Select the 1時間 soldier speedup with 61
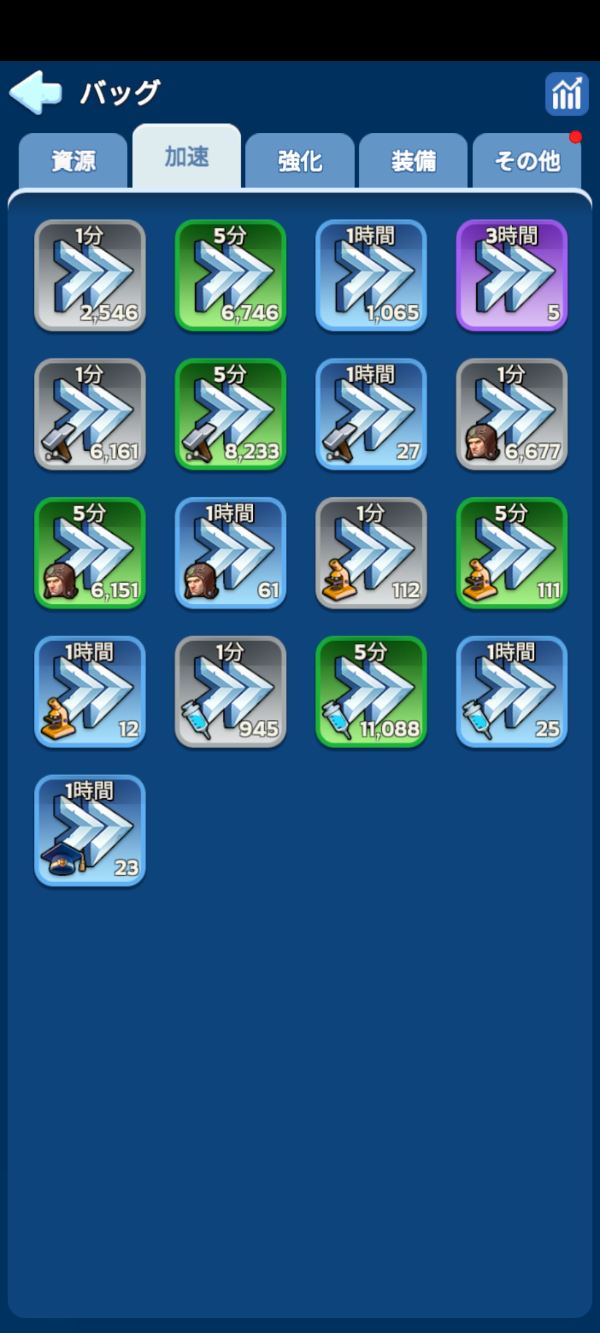Viewport: 600px width, 1333px height. click(x=231, y=553)
